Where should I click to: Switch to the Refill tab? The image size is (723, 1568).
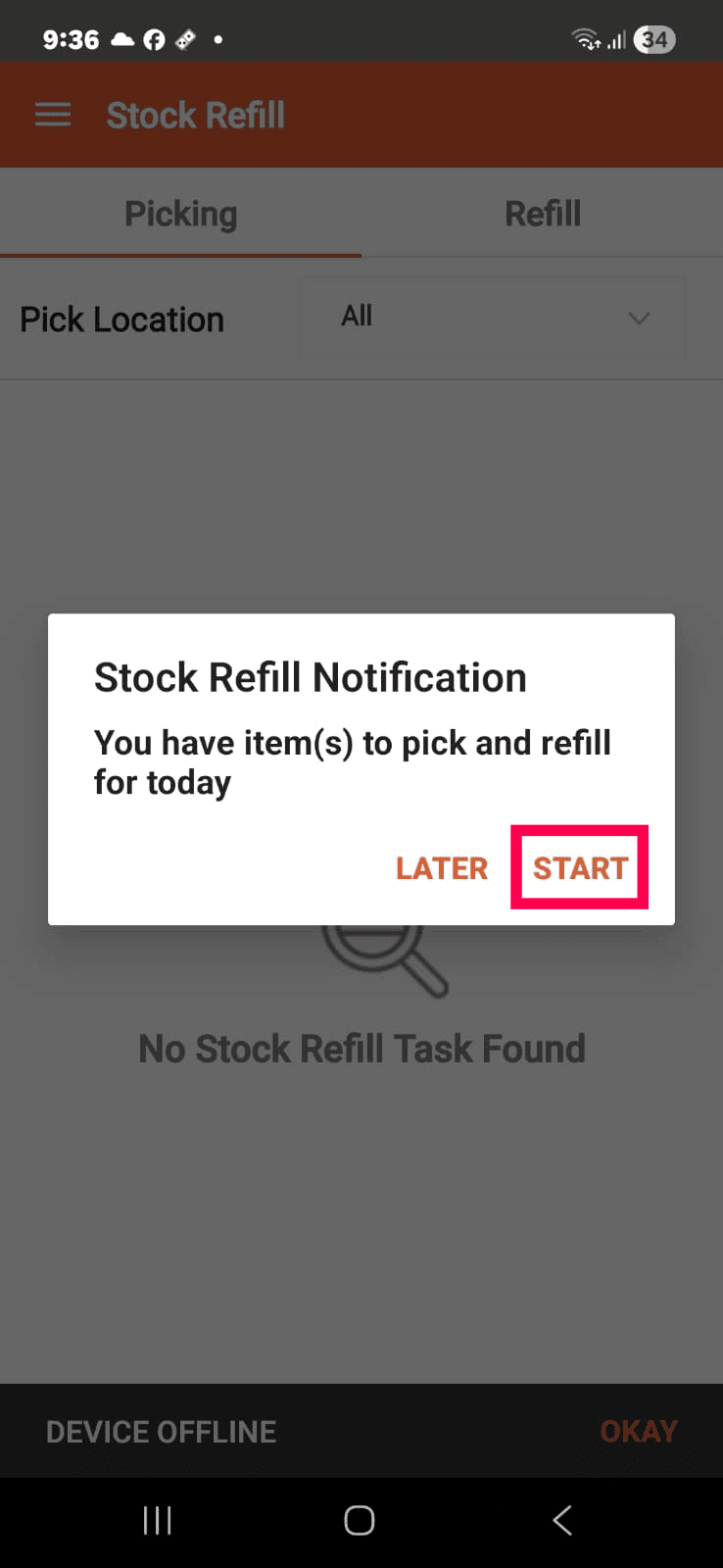click(x=543, y=214)
